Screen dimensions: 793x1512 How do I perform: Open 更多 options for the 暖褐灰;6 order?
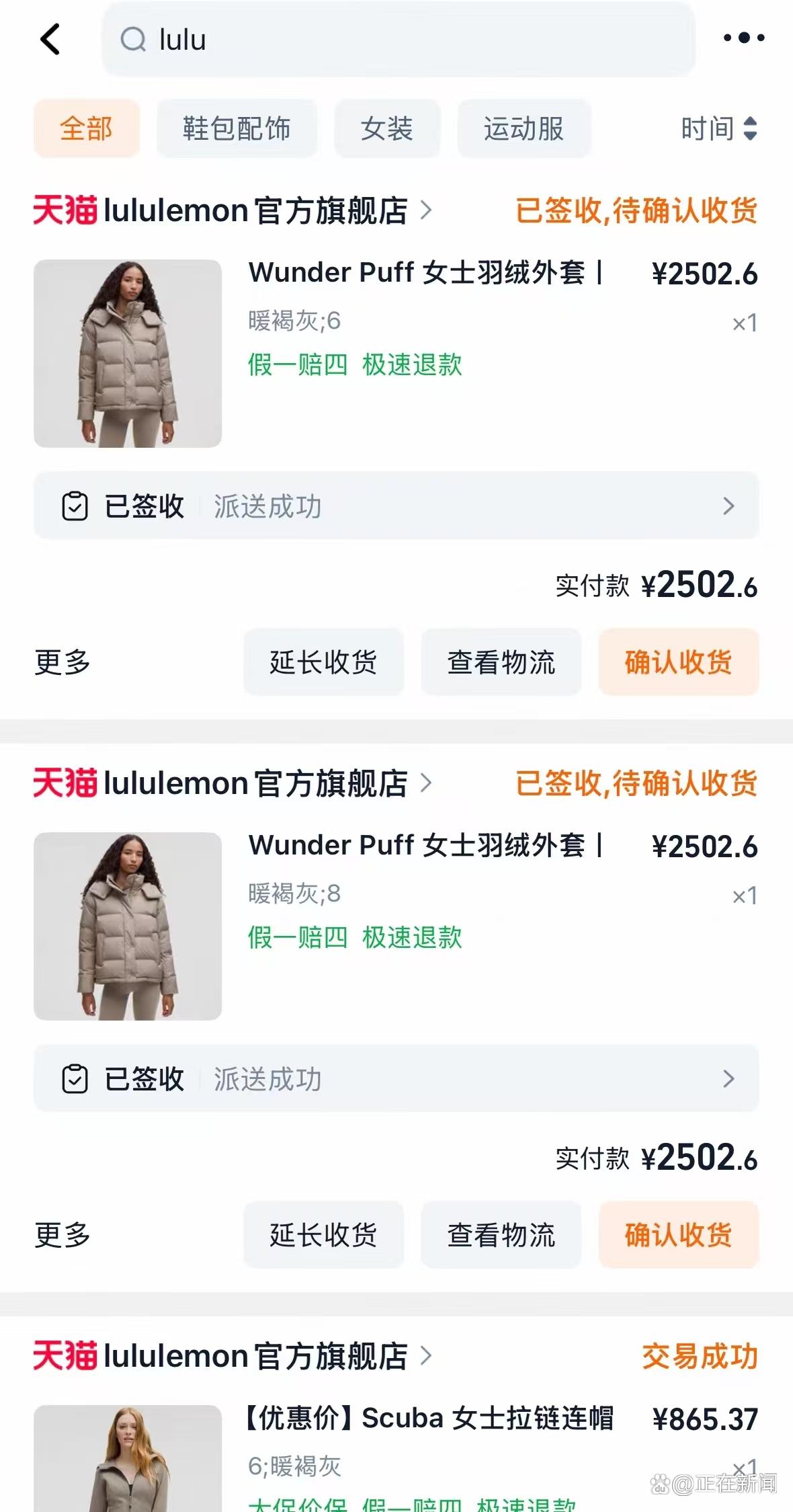(62, 662)
